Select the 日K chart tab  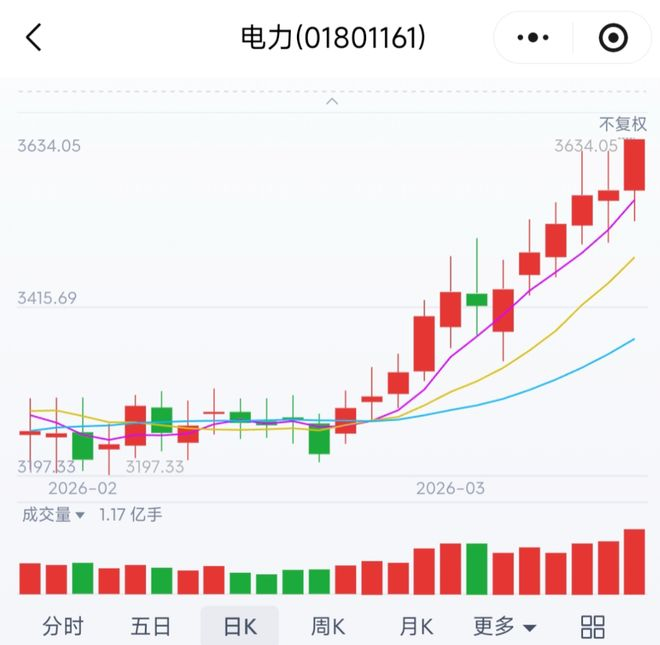click(x=240, y=627)
